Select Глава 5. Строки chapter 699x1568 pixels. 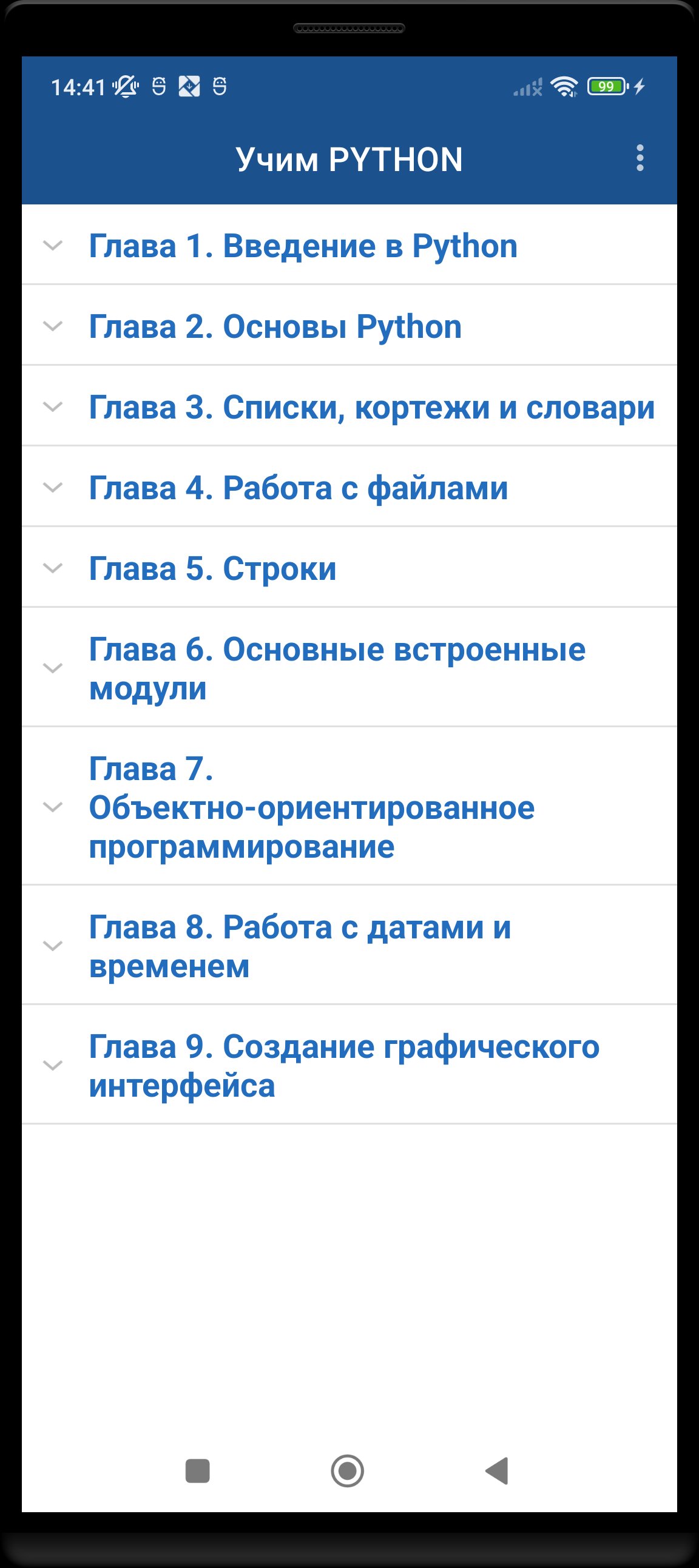coord(212,568)
